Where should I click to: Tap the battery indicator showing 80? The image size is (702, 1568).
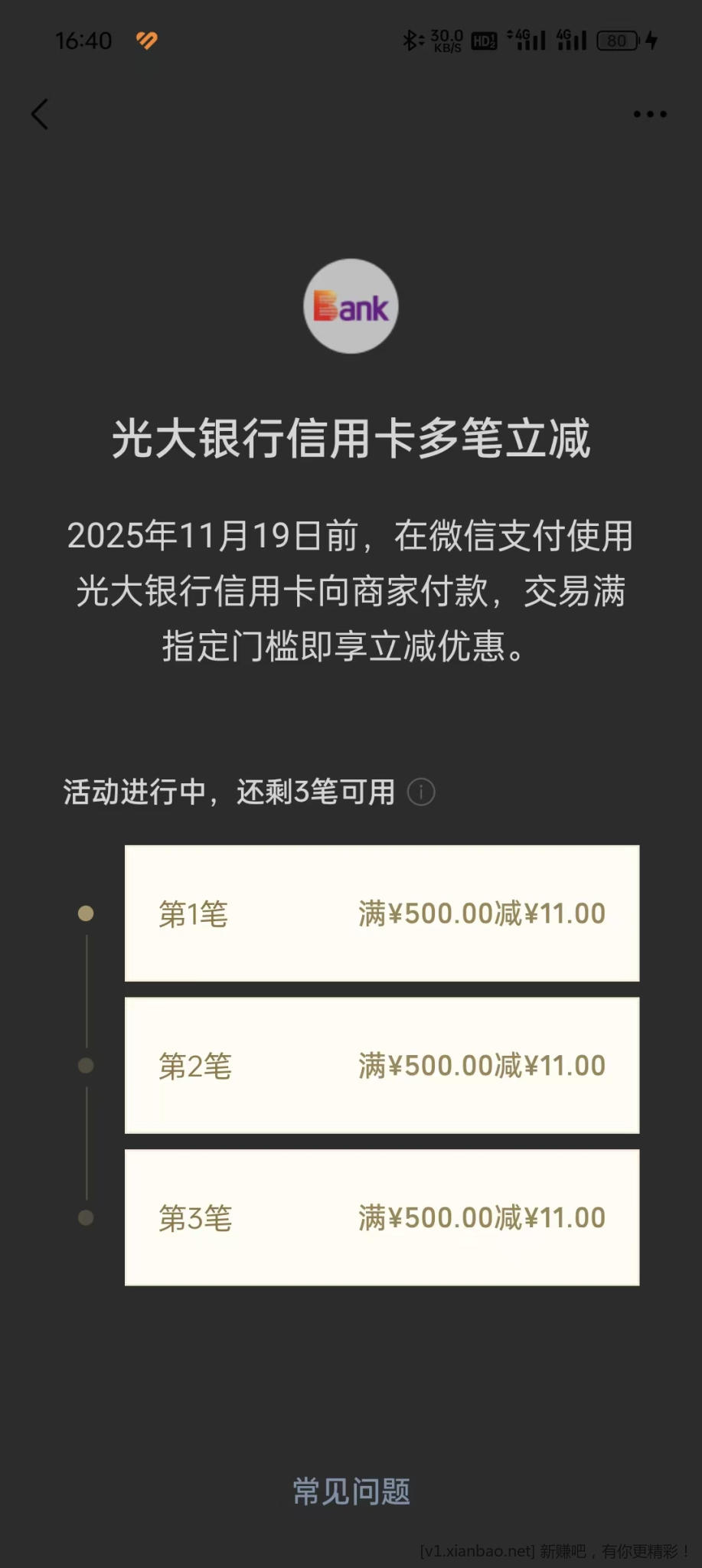(617, 40)
